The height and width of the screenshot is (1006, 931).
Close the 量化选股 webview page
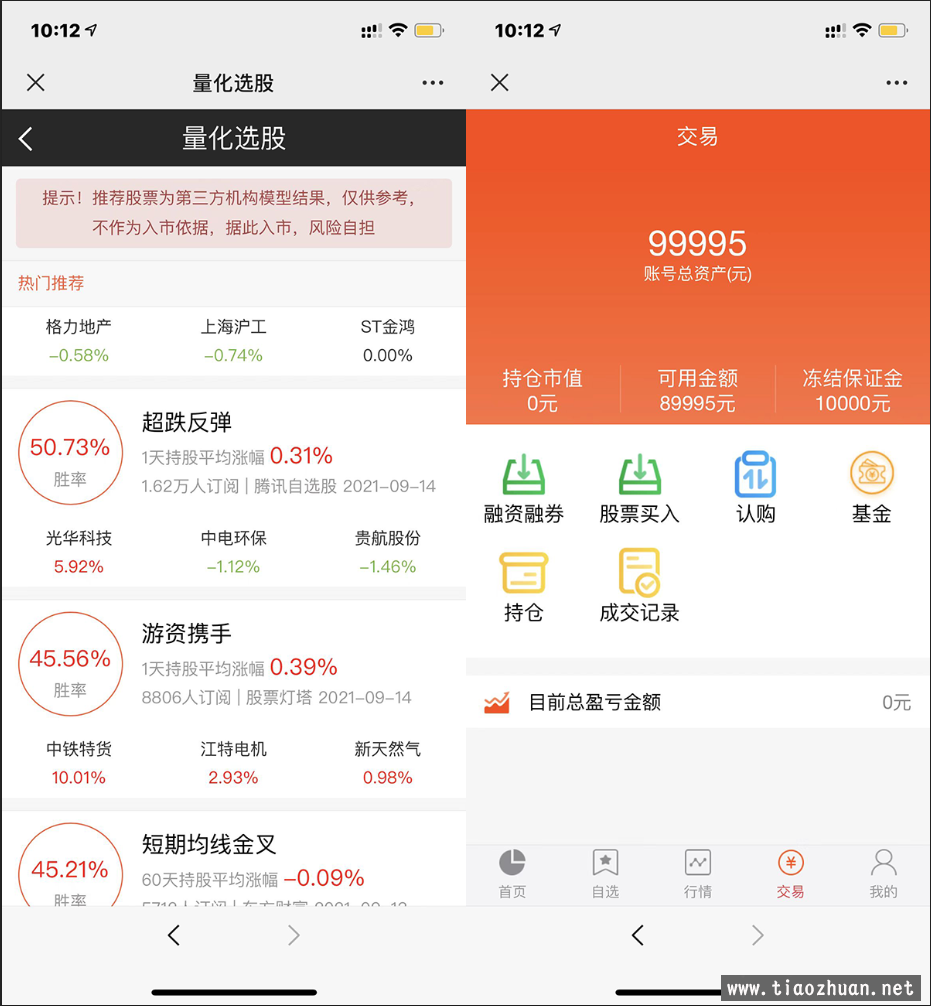[36, 83]
